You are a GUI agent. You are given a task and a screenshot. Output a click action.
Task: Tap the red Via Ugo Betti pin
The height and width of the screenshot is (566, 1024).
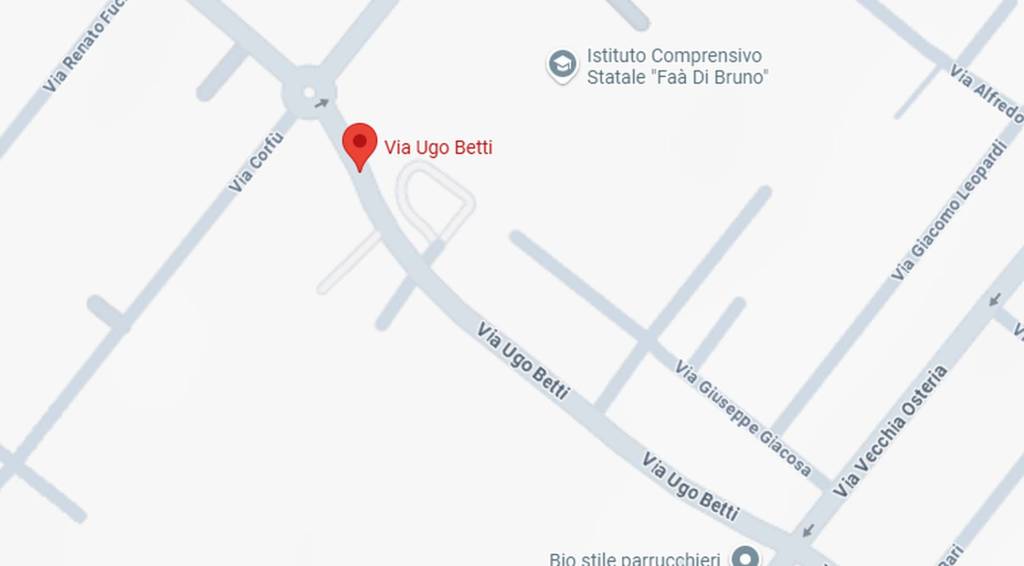pos(360,144)
